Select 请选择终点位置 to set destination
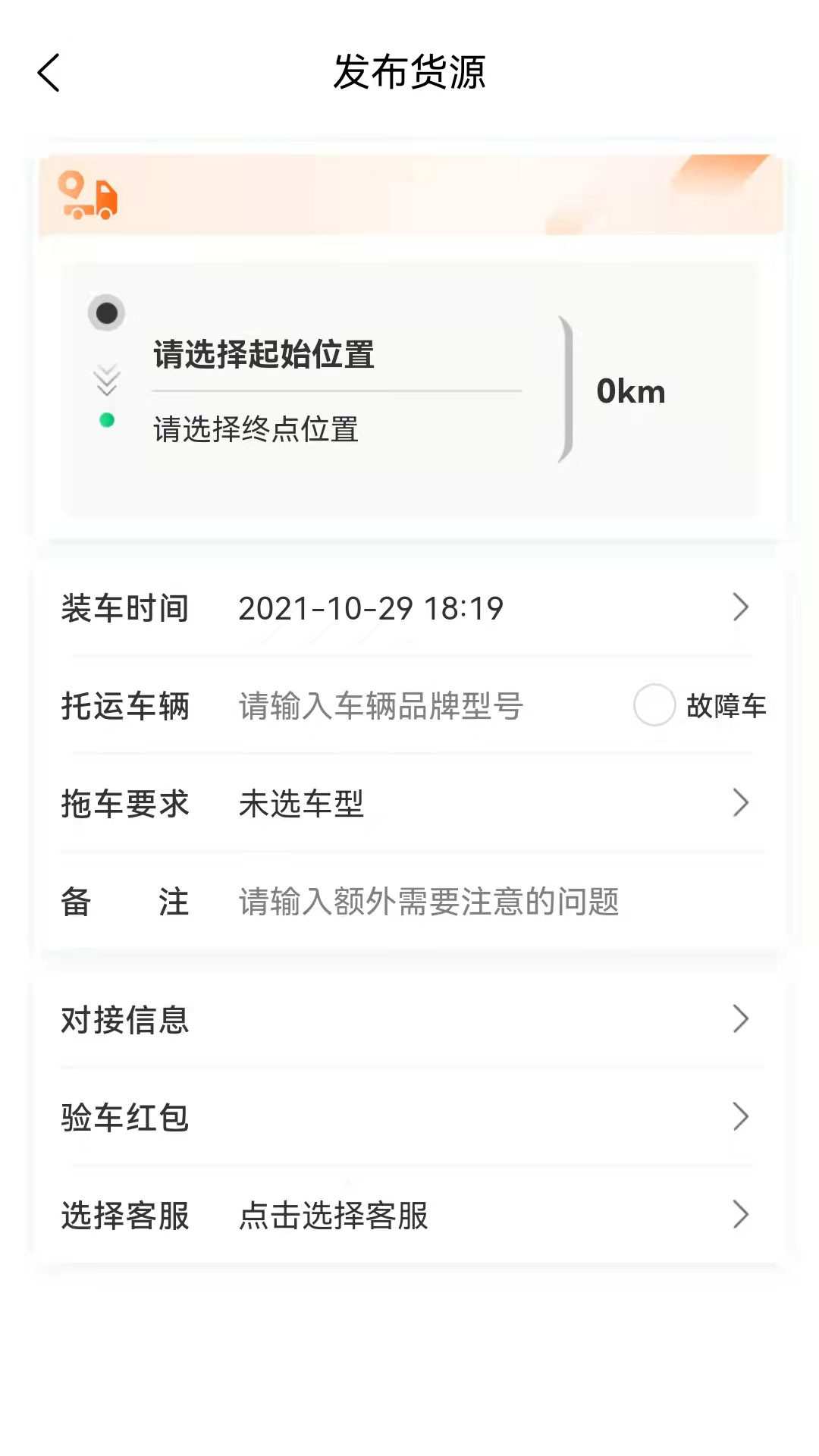Image resolution: width=819 pixels, height=1456 pixels. [x=256, y=429]
